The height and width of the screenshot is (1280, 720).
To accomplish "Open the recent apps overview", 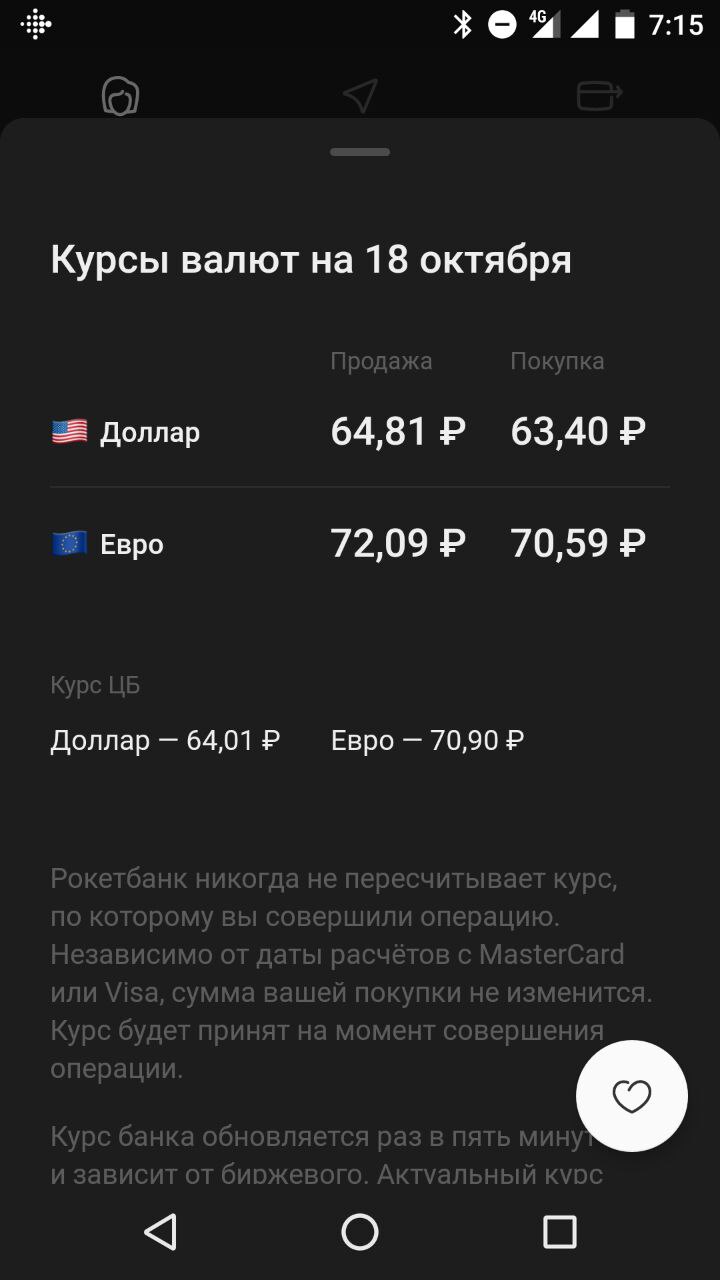I will coord(560,1232).
